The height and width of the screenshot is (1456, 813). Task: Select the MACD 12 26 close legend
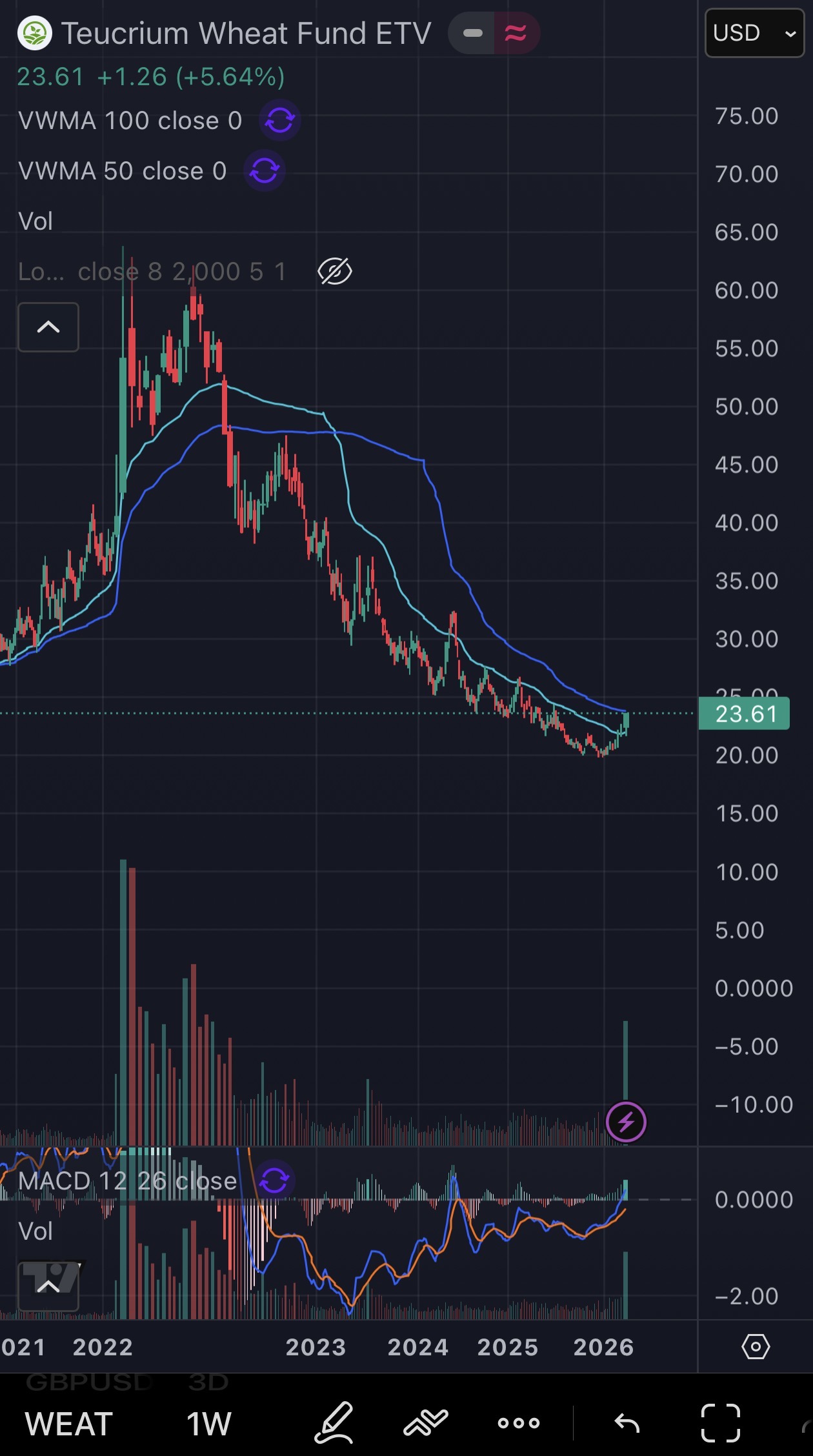click(x=127, y=1181)
